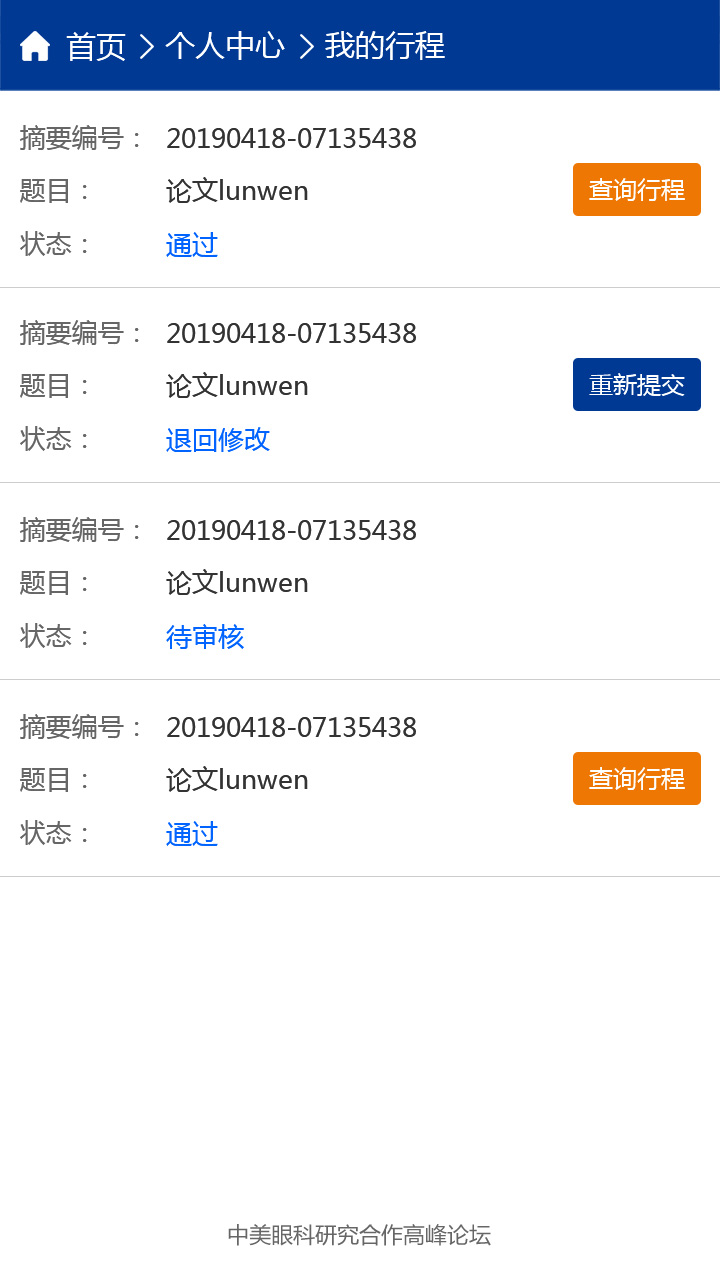Tap the 重新提交 button

(x=637, y=385)
